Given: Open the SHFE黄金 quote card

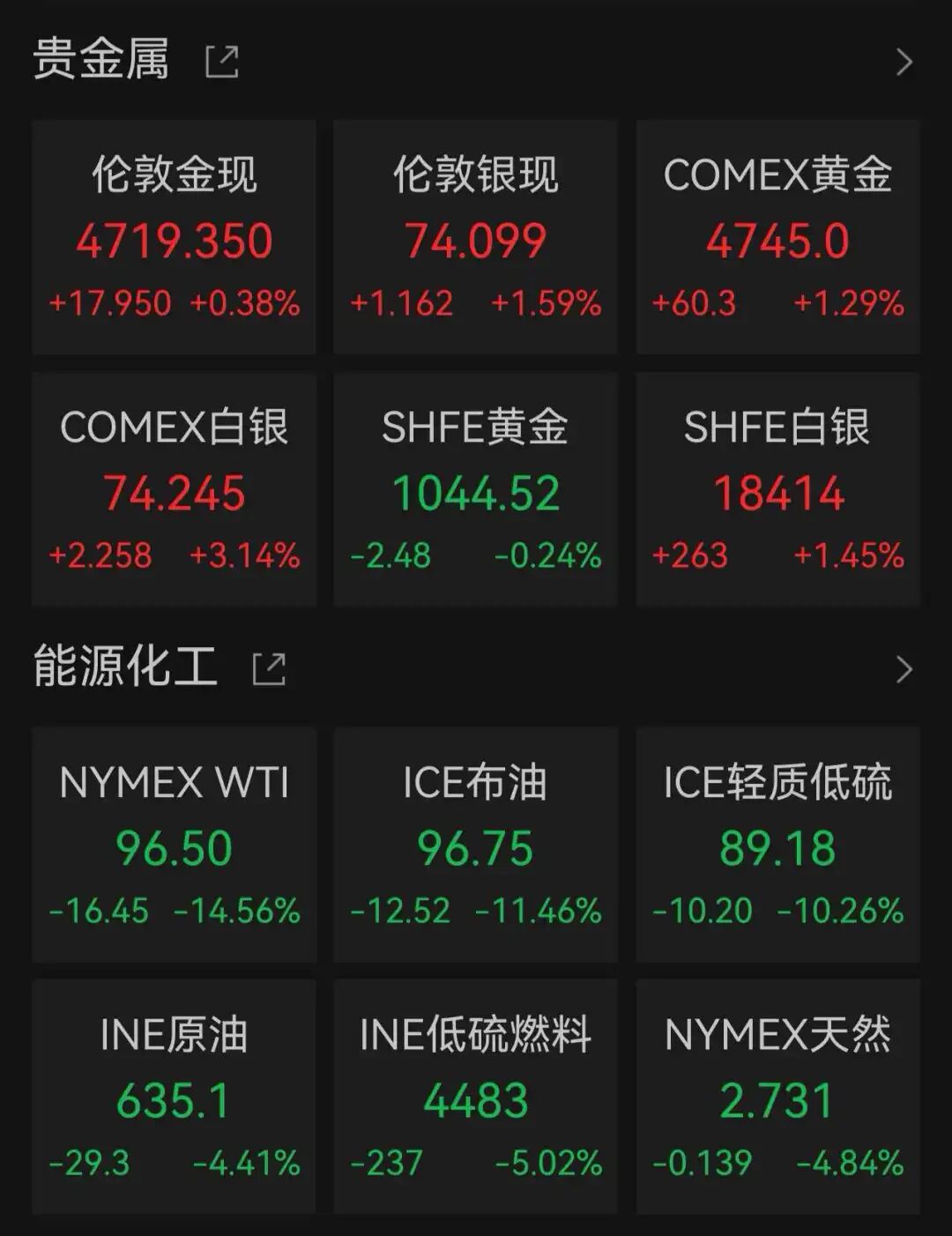Looking at the screenshot, I should pos(475,489).
